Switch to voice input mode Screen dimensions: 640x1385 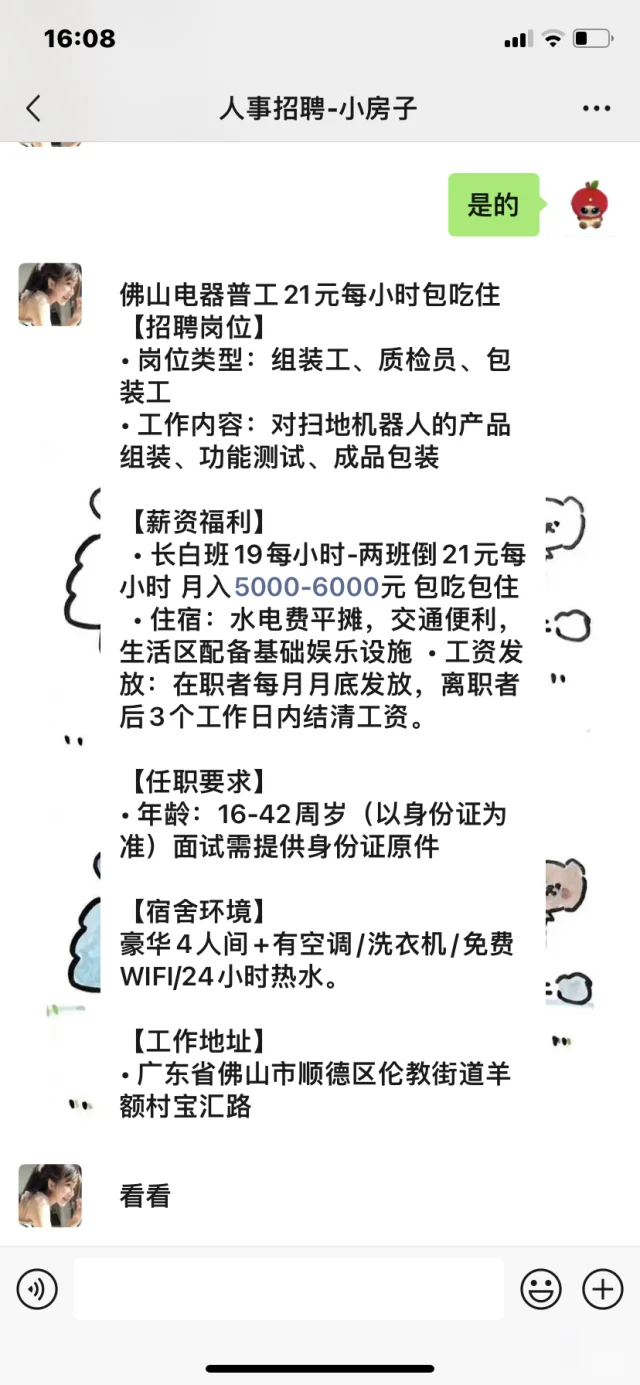[x=37, y=1289]
